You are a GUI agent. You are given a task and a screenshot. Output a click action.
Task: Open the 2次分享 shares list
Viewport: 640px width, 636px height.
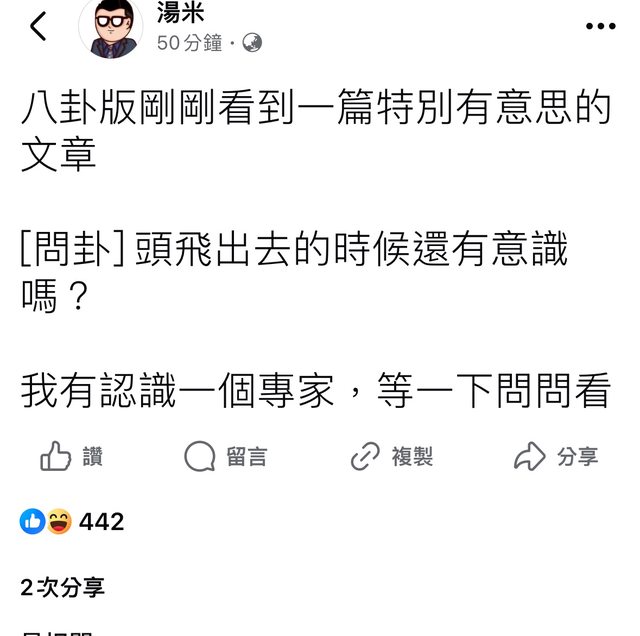(62, 588)
